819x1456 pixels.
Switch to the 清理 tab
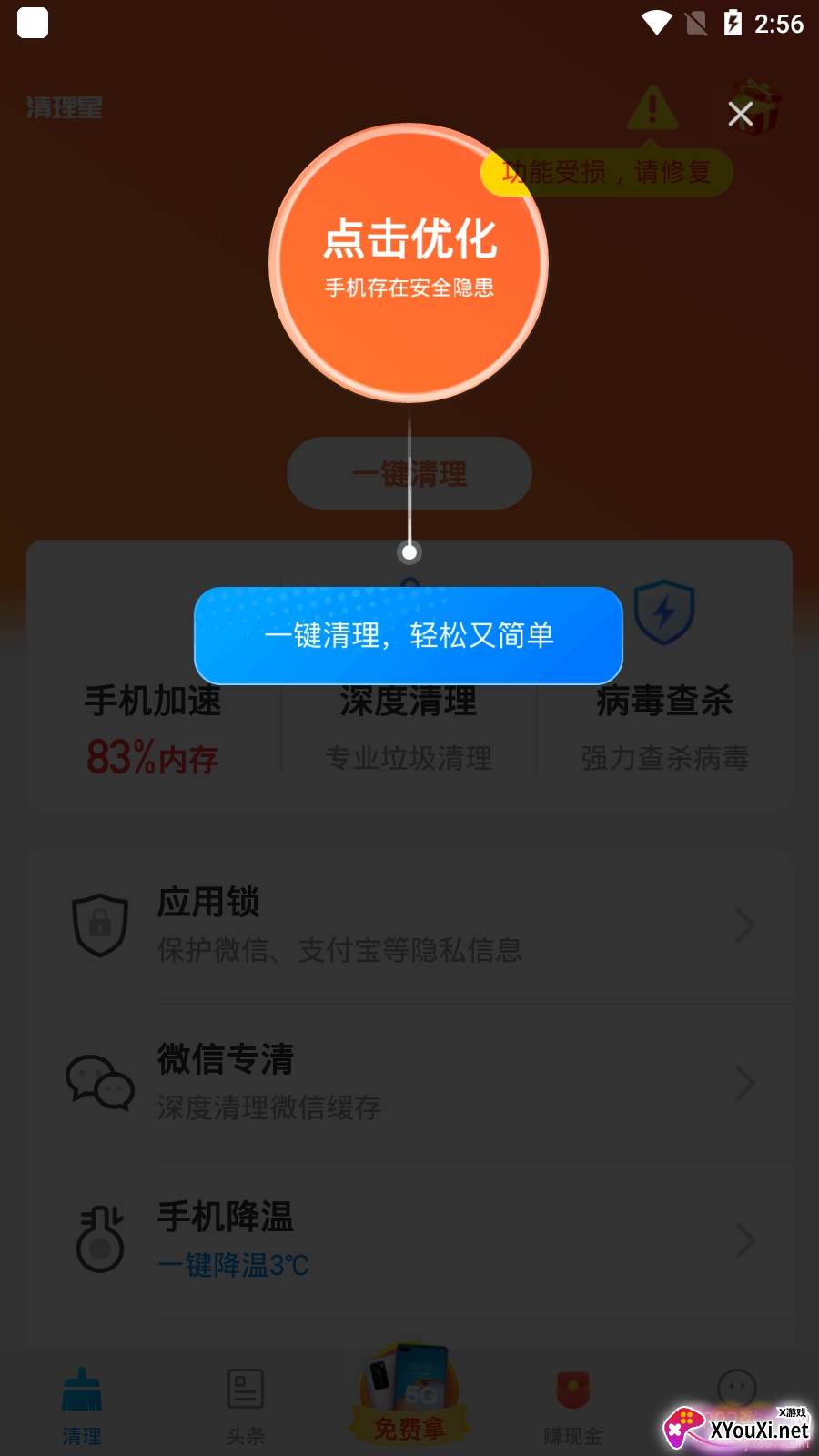pos(82,1407)
